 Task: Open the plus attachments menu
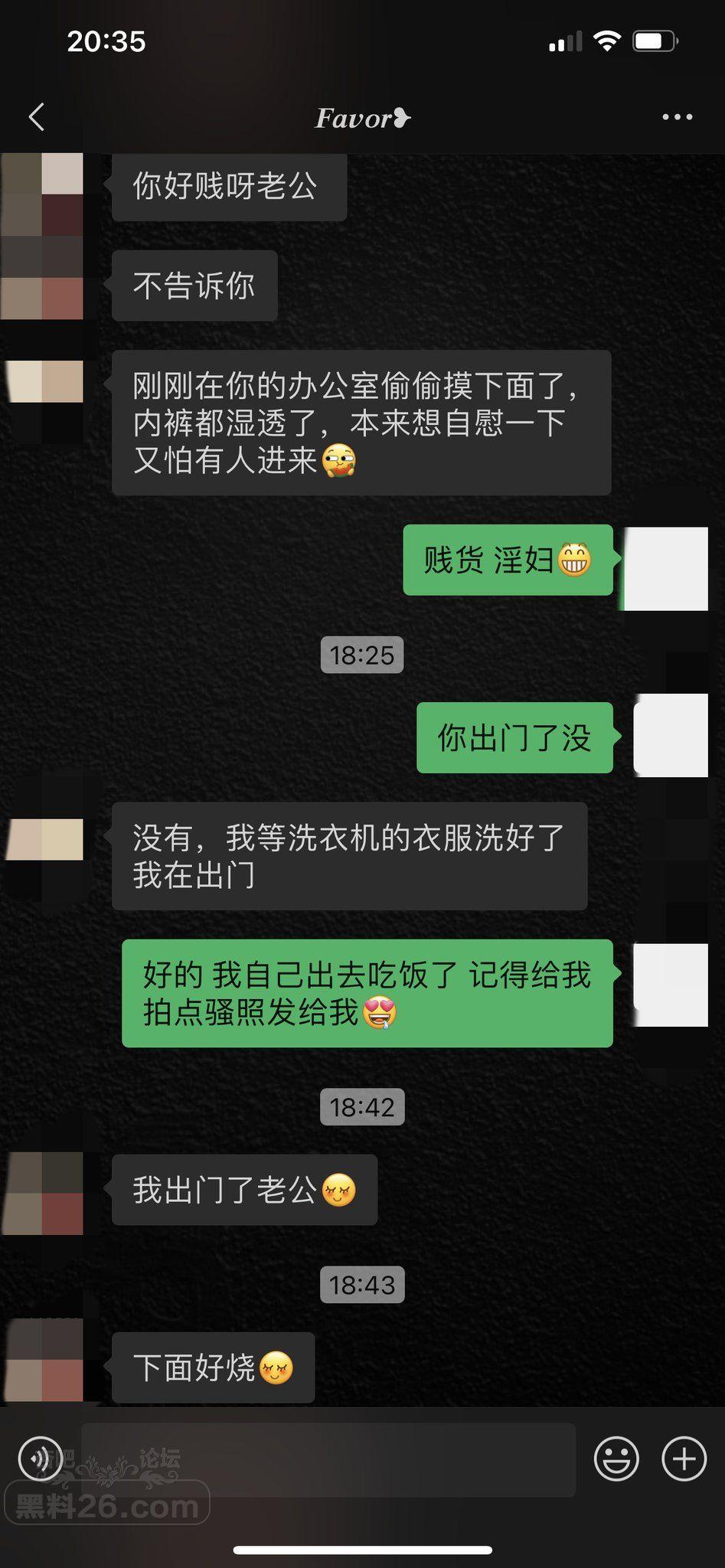pos(684,1459)
